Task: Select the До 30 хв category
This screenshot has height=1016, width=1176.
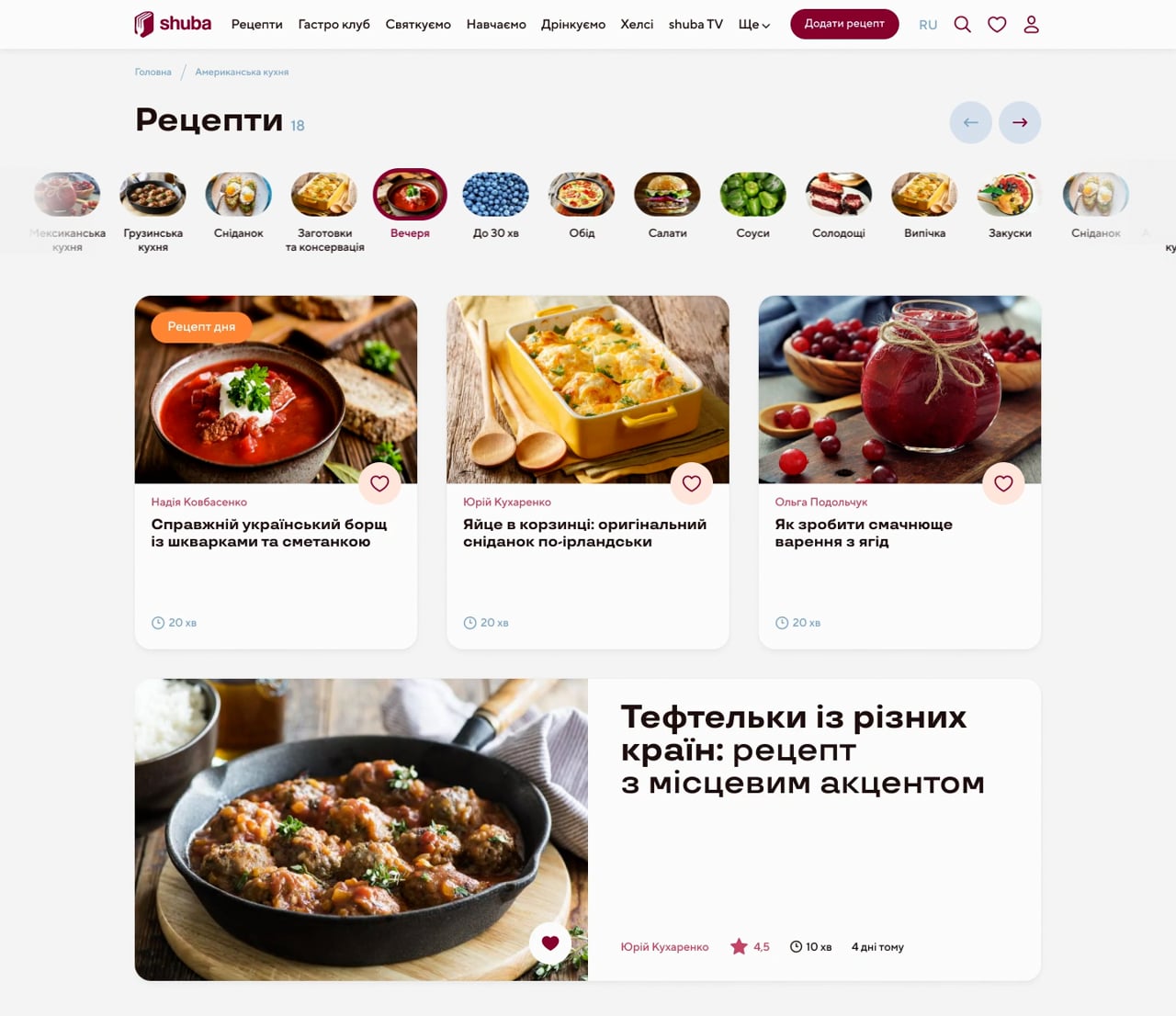Action: click(495, 206)
